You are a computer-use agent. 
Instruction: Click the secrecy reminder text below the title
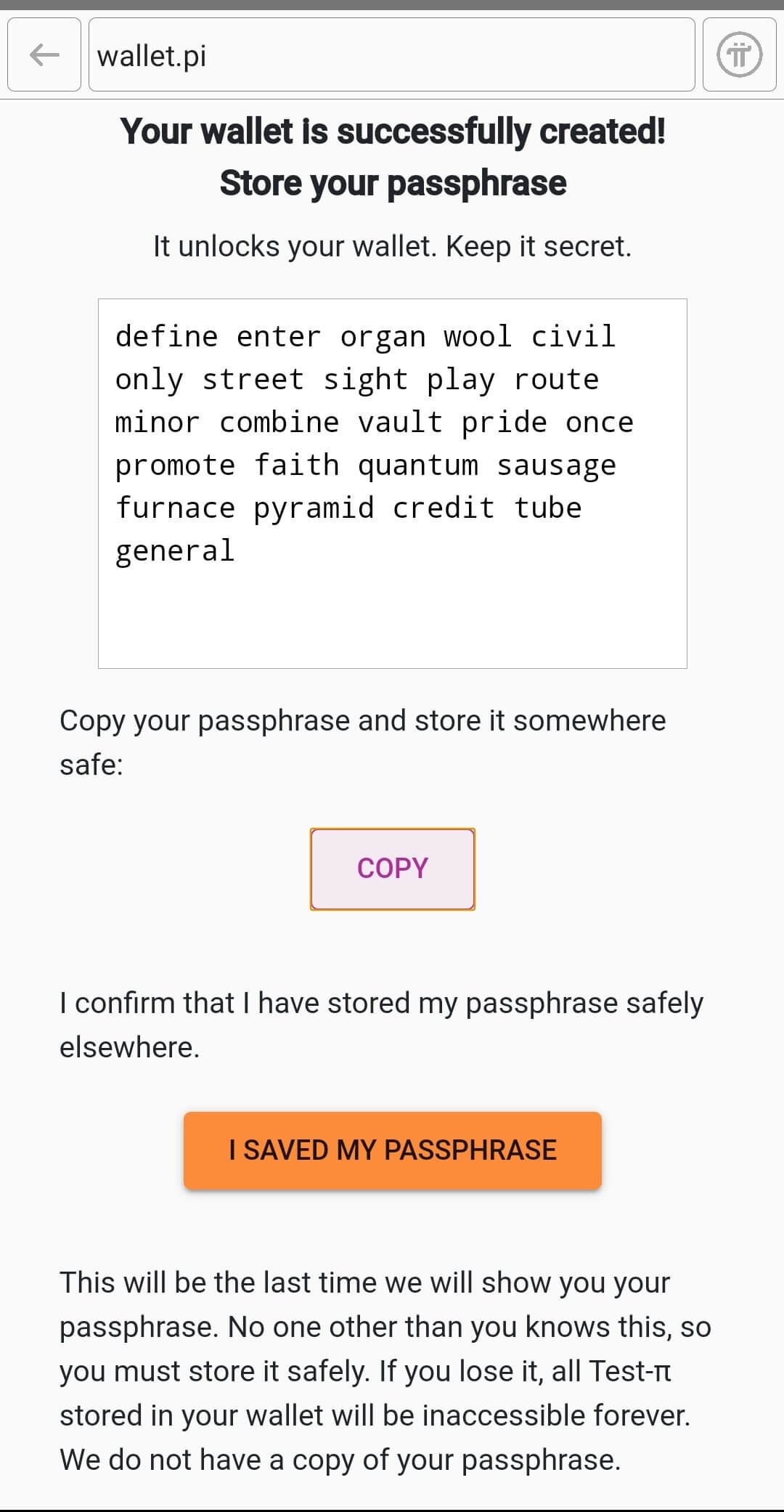pos(392,245)
